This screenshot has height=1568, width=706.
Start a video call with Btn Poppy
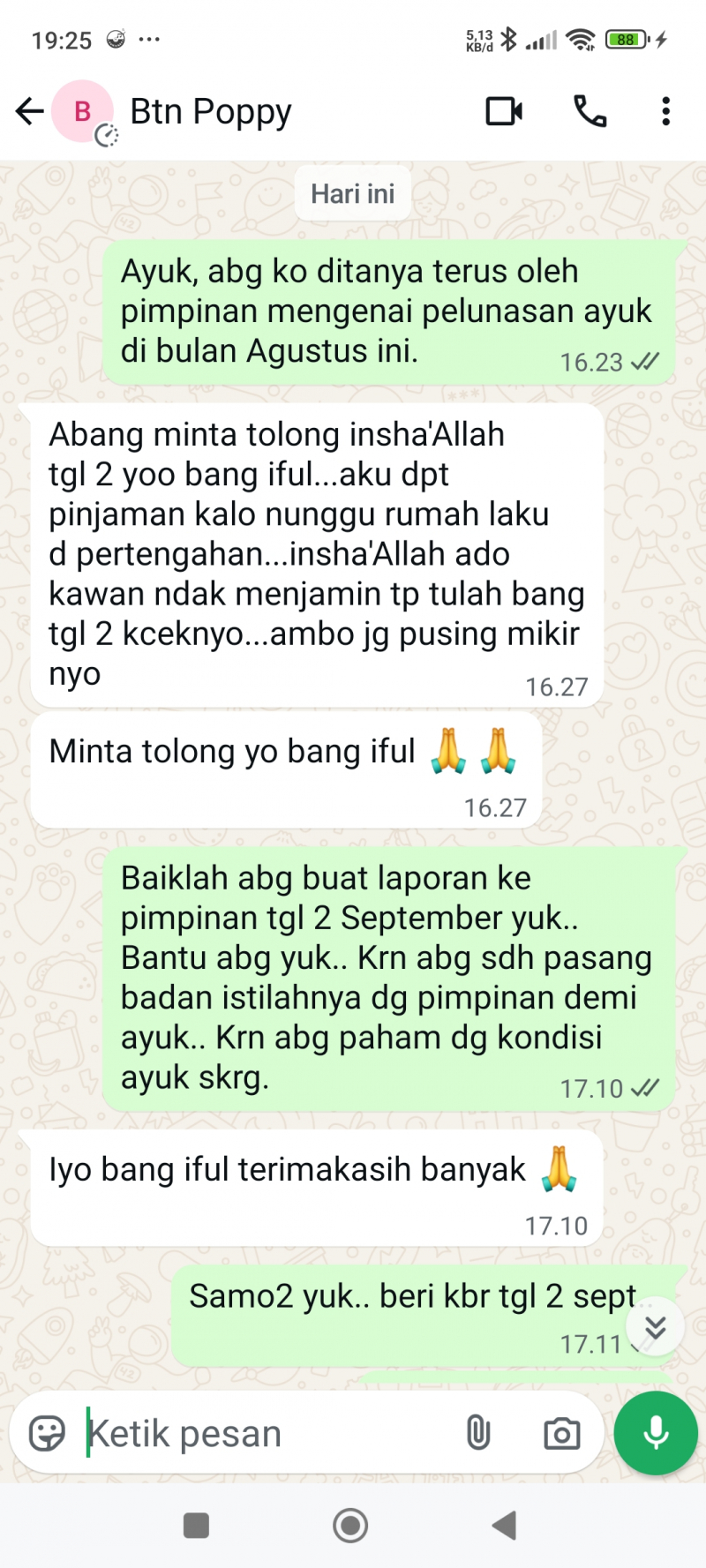(504, 111)
